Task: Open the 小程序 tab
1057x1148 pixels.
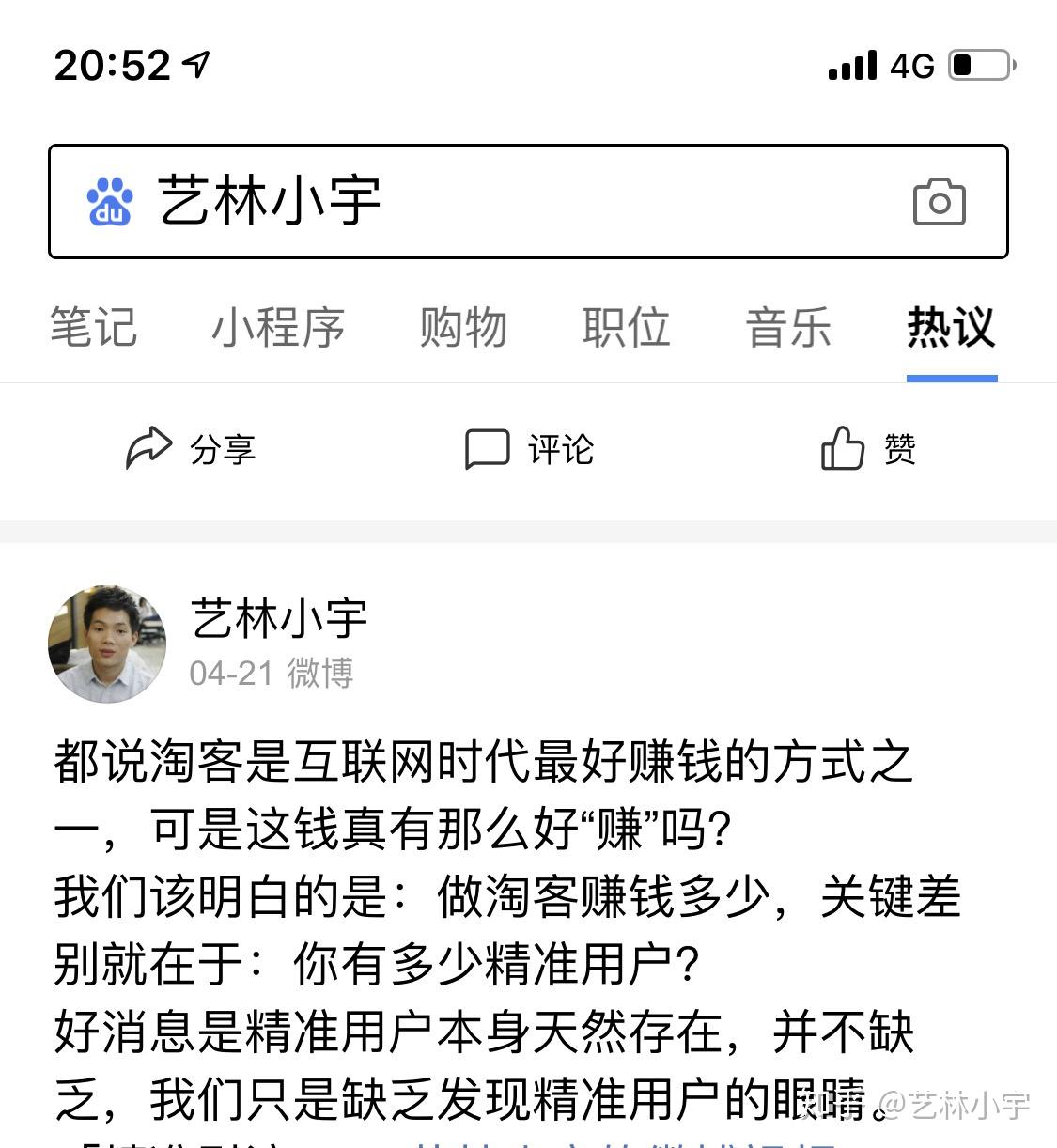Action: click(x=277, y=329)
